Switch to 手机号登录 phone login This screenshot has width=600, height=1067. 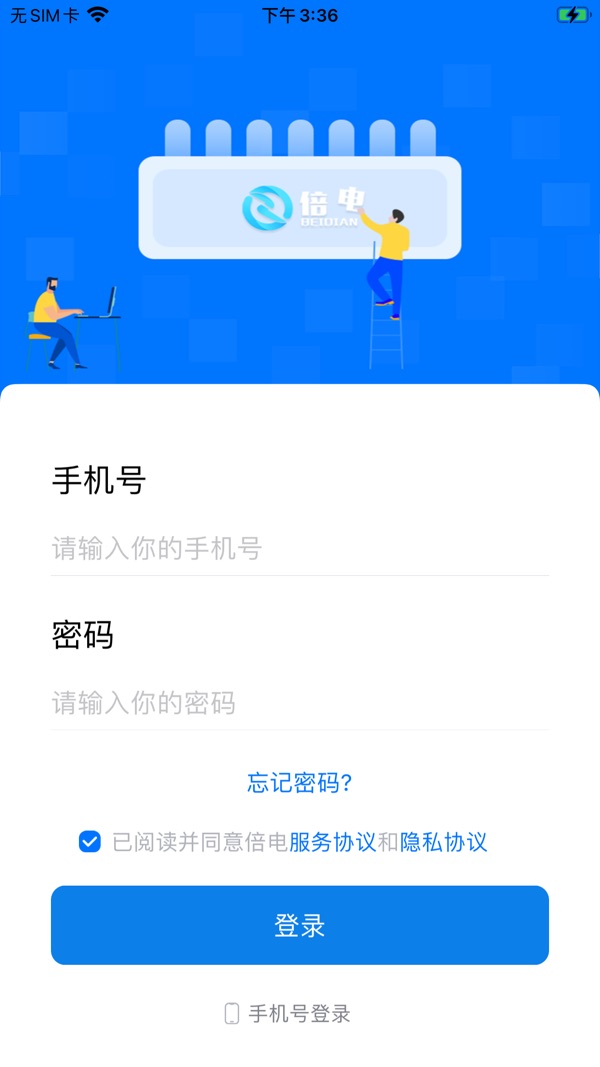click(288, 1014)
